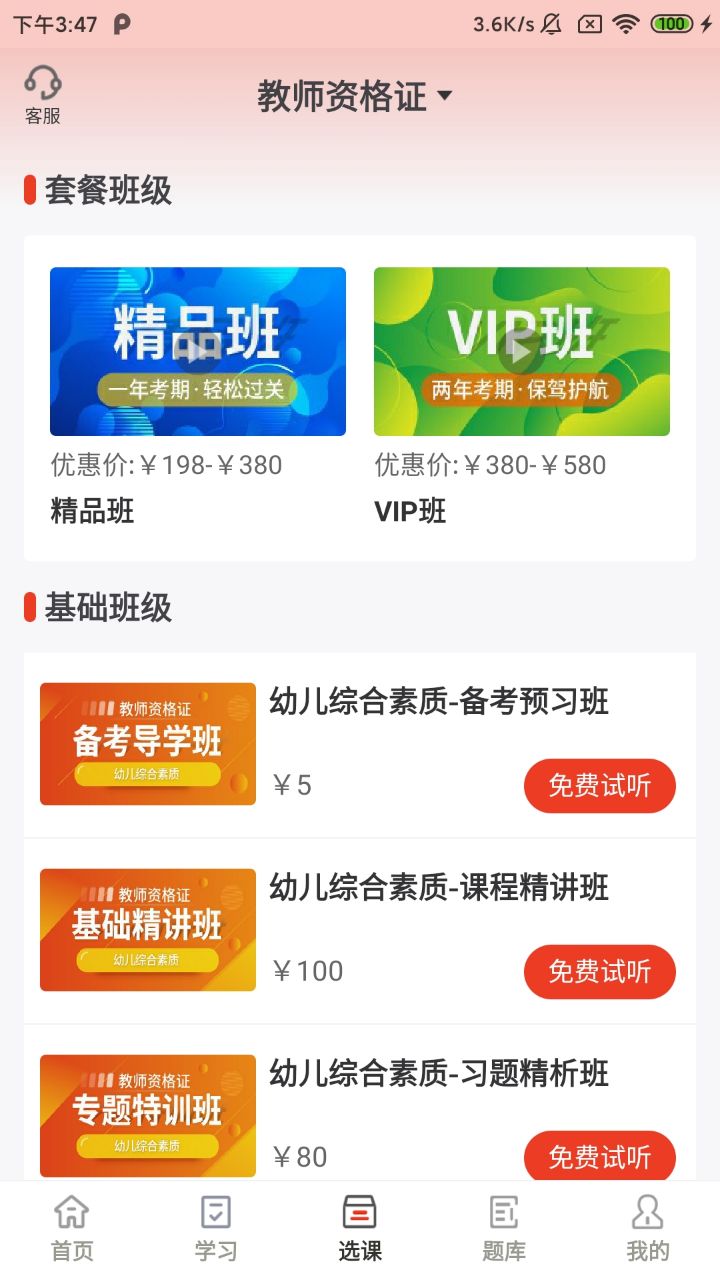
Task: Switch to the 学习 tab
Action: [216, 1228]
